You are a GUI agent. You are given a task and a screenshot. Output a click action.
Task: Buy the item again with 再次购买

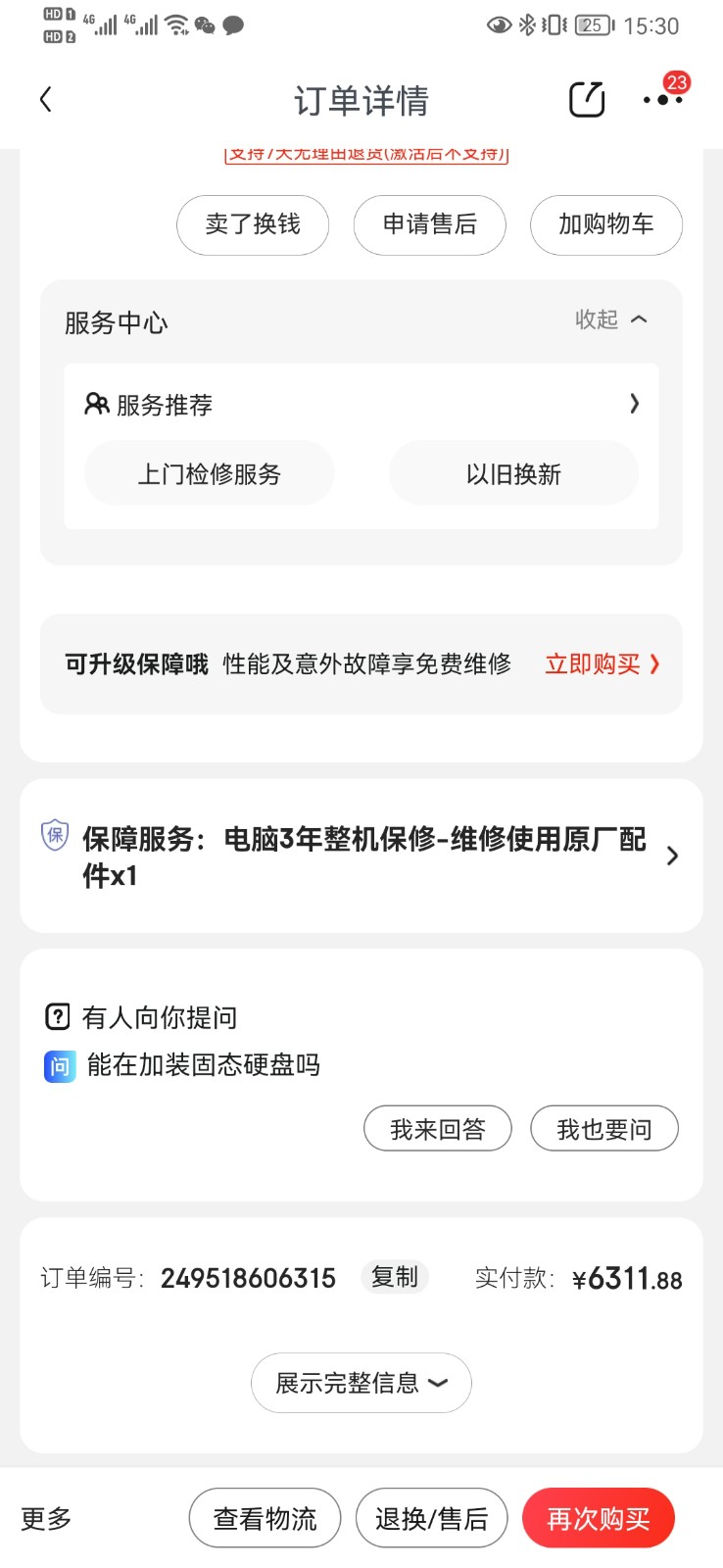[598, 1518]
